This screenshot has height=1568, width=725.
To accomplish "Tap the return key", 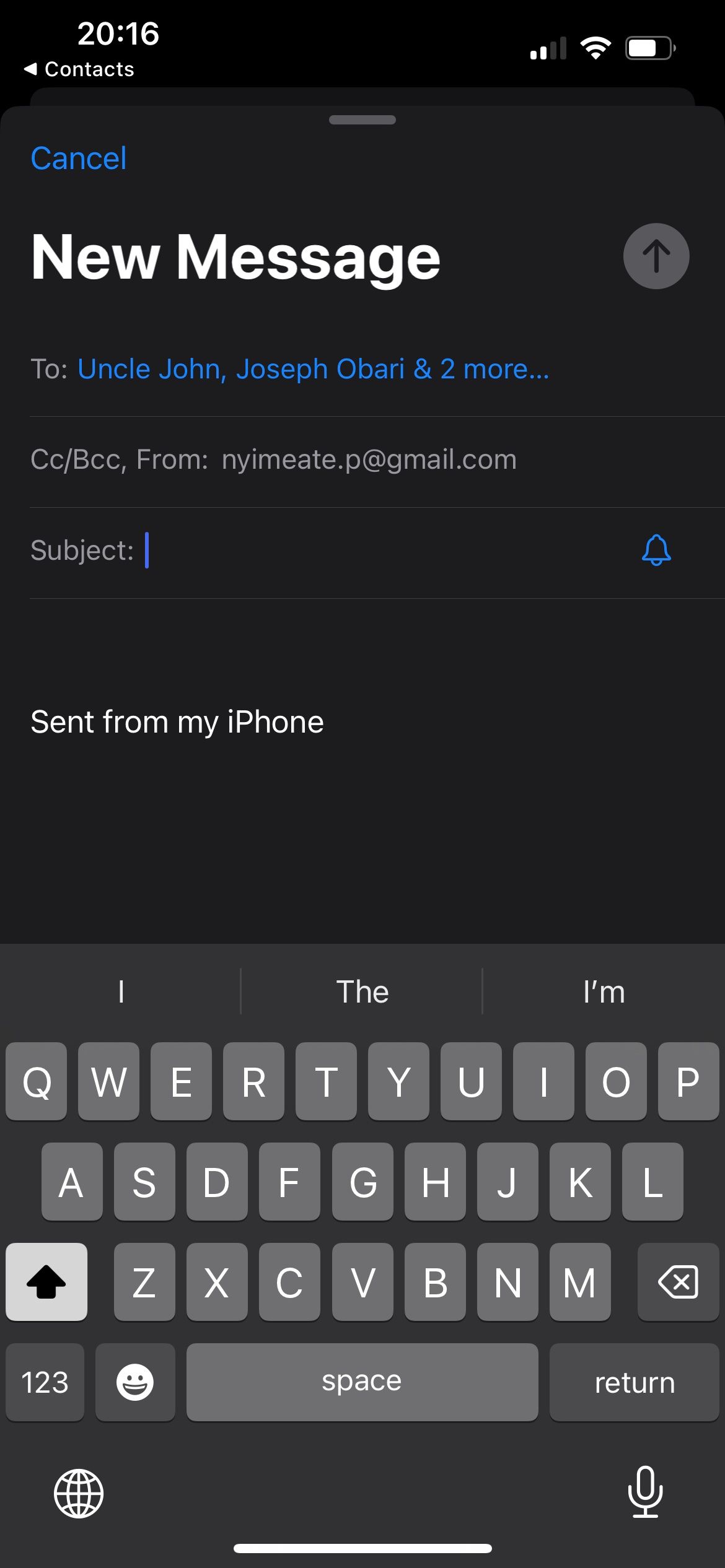I will (634, 1382).
